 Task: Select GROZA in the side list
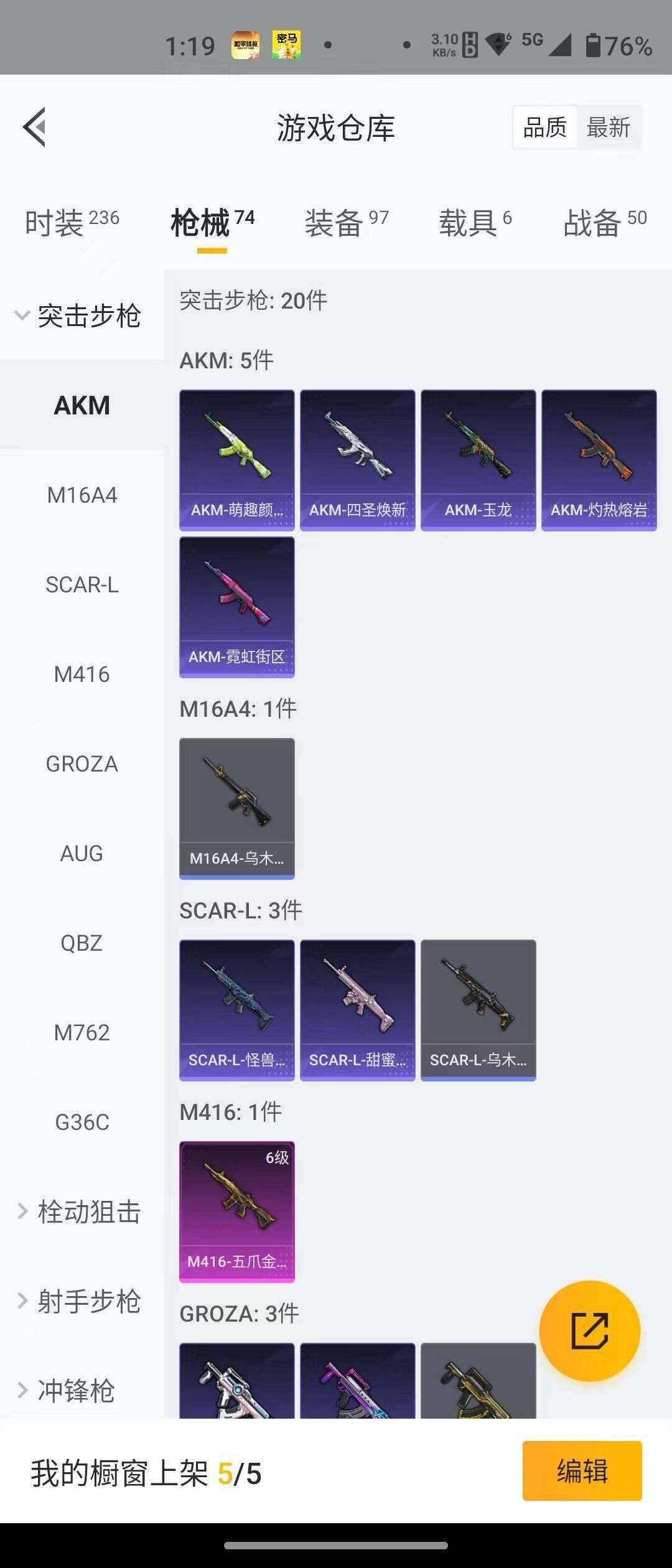point(82,764)
